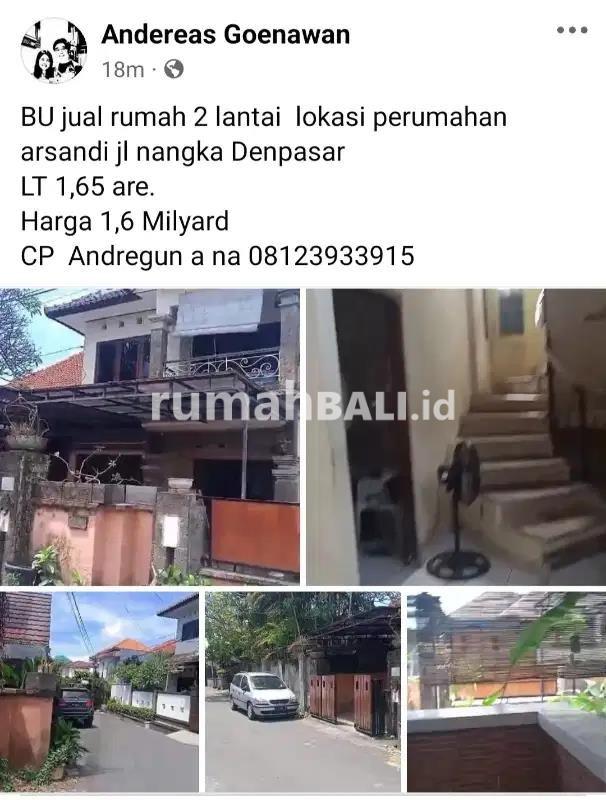Open Andereas Goenawan's profile name link
The image size is (606, 800).
226,35
